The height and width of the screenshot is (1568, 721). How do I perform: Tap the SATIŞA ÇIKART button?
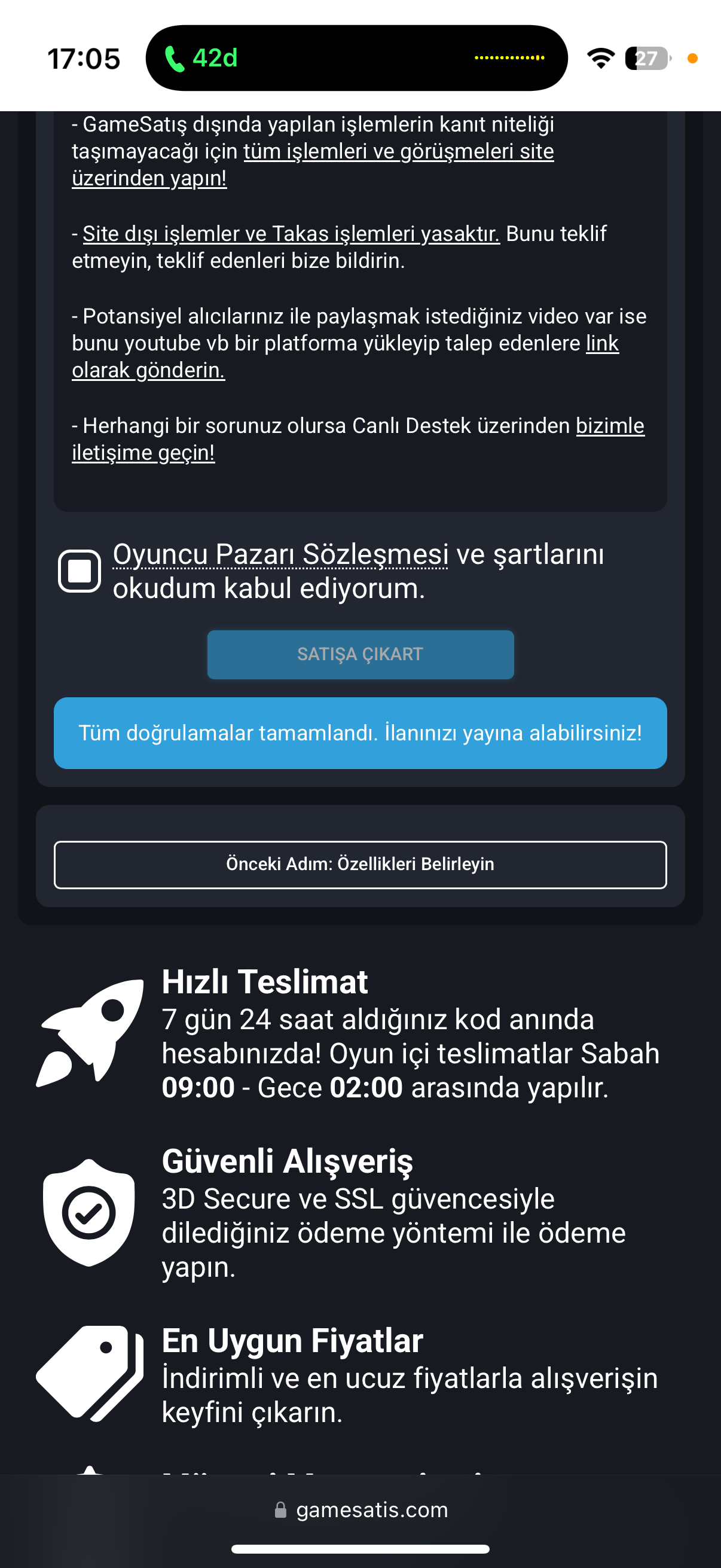pos(360,654)
